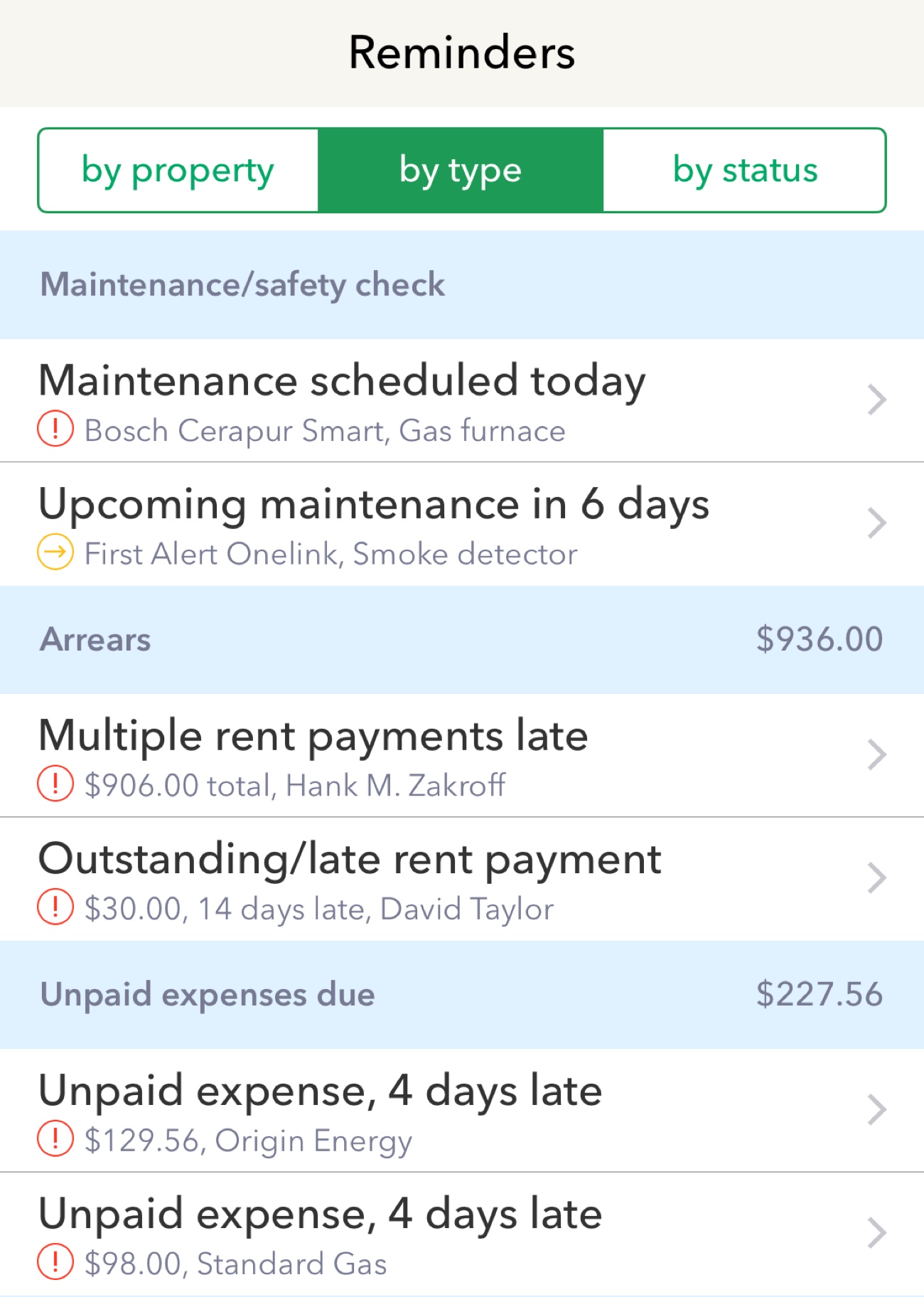
Task: Click the yellow arrow icon for smoke detector reminder
Action: click(57, 553)
